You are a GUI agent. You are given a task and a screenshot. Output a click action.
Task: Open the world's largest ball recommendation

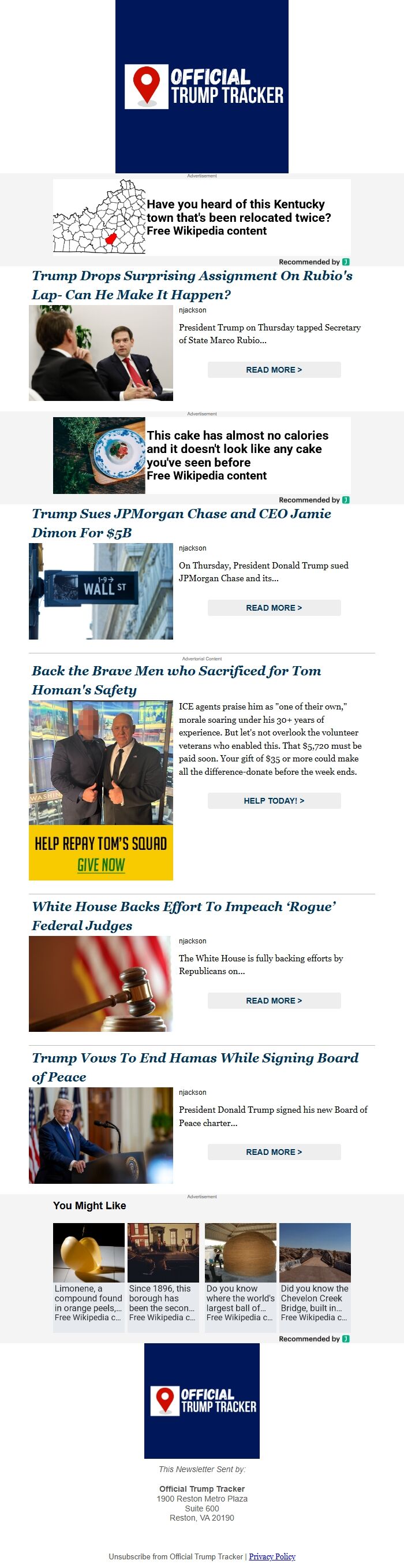(240, 1272)
